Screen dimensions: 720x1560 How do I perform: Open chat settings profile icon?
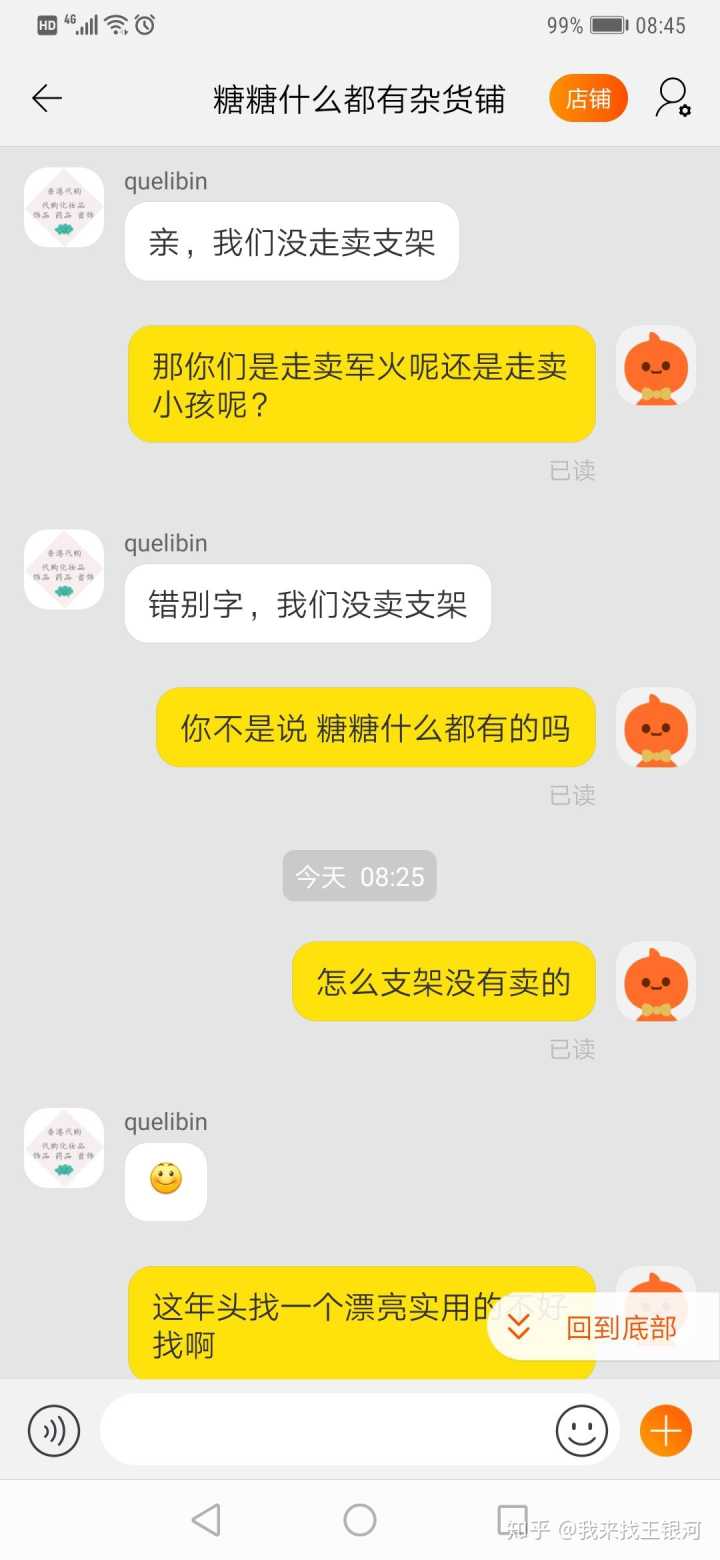(x=673, y=98)
